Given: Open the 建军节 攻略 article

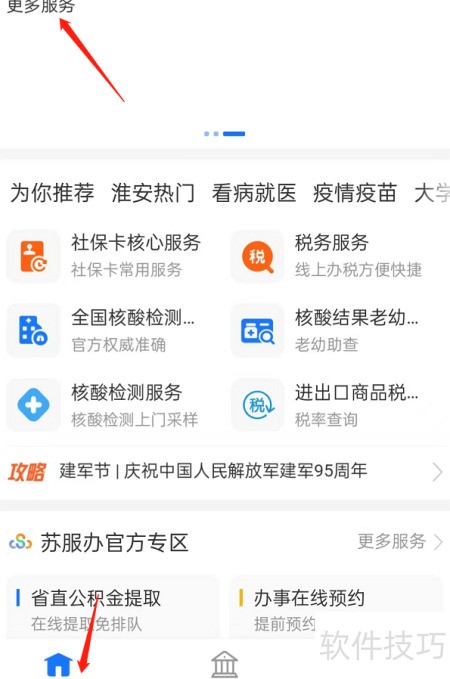Looking at the screenshot, I should (x=225, y=472).
